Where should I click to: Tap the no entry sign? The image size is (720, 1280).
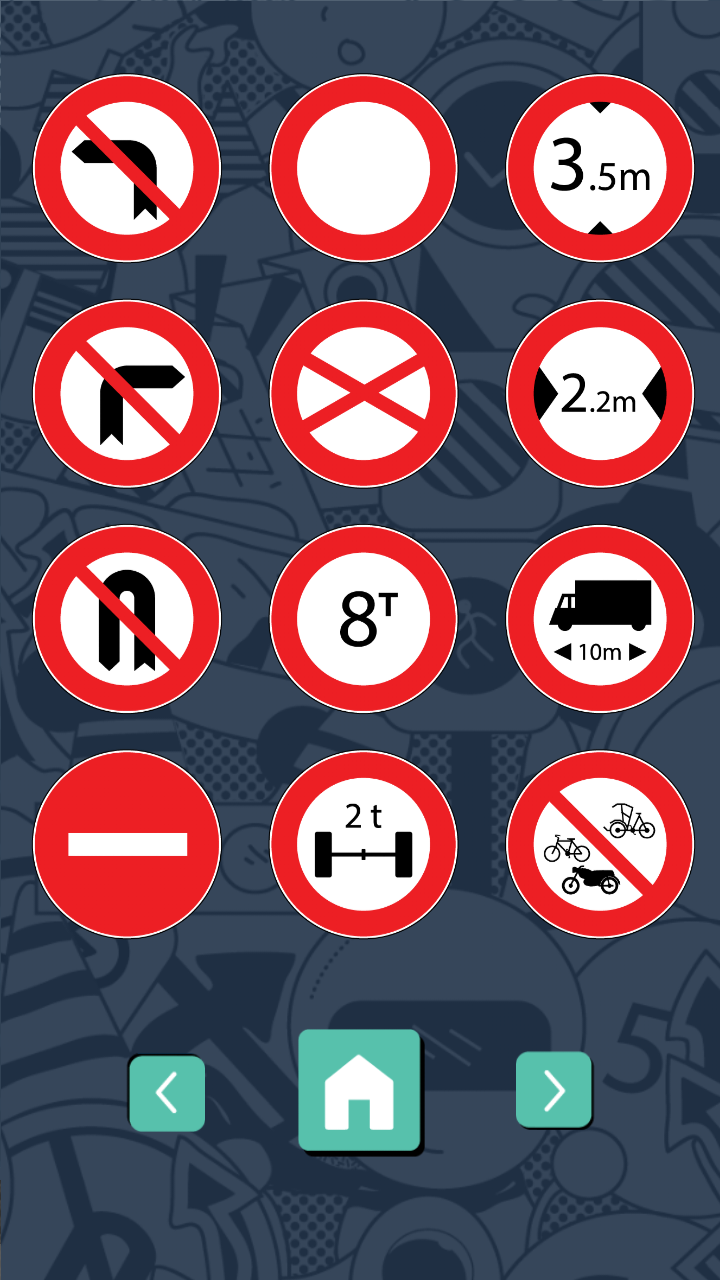point(127,844)
